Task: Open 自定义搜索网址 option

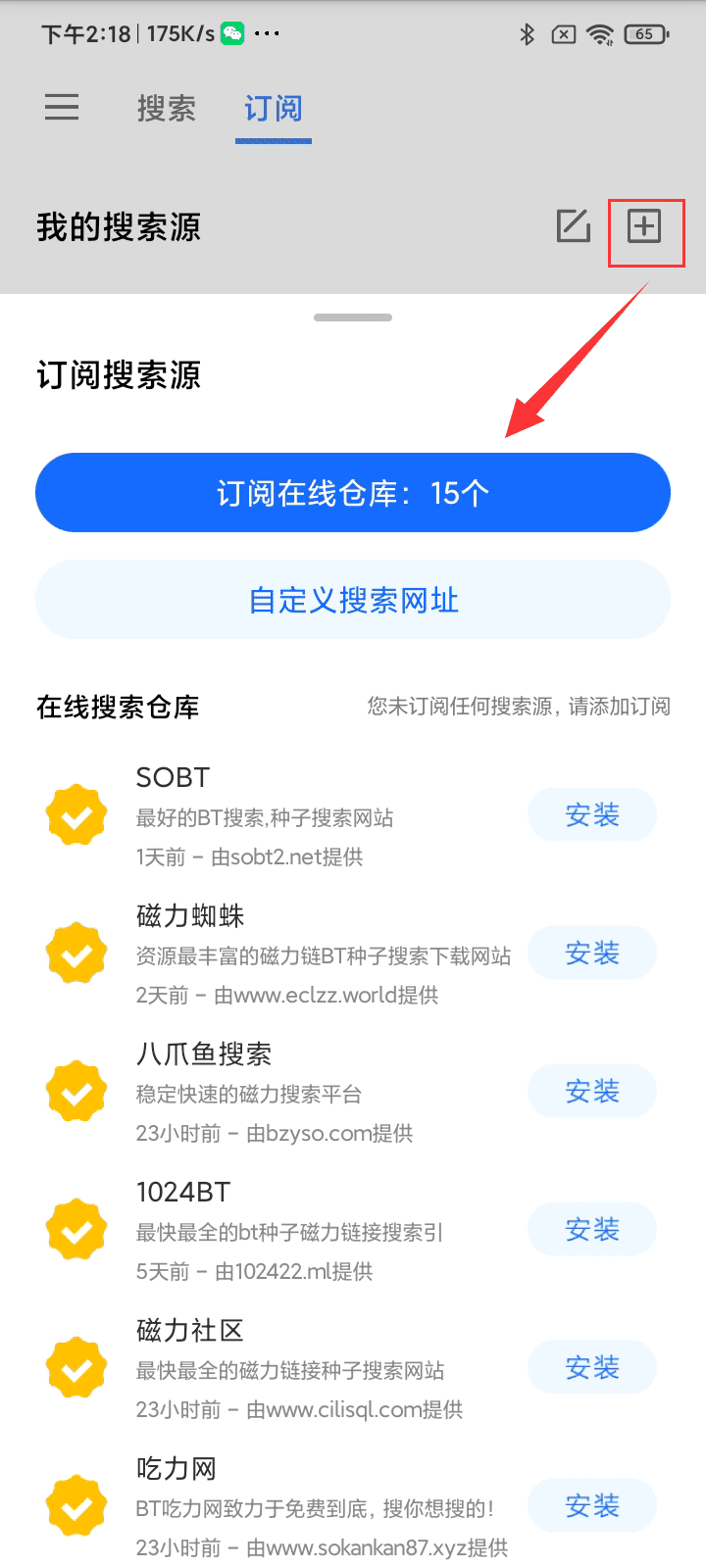Action: (353, 600)
